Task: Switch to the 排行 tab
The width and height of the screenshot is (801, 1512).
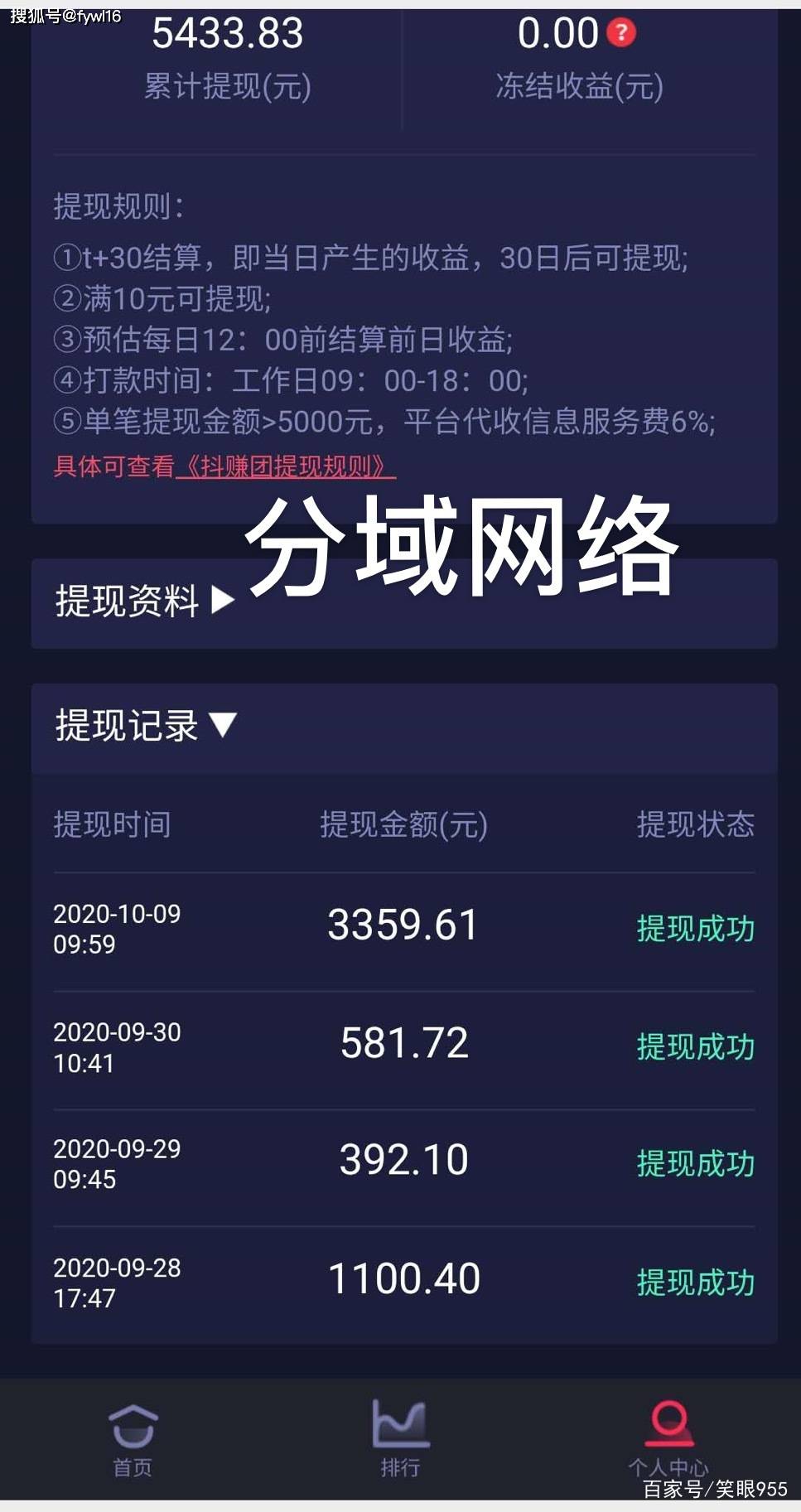Action: (x=400, y=1440)
